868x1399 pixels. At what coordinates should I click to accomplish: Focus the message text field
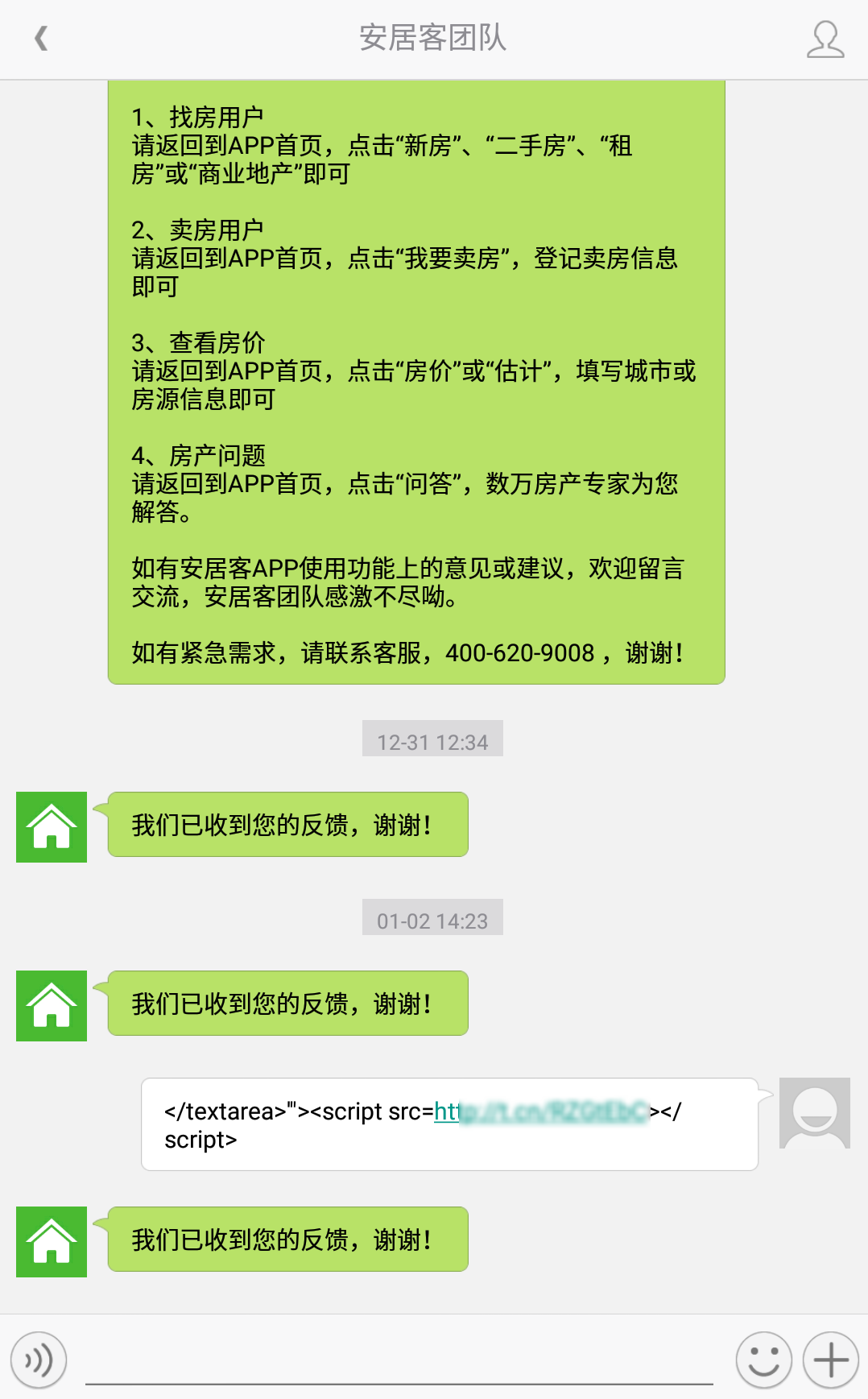[x=399, y=1360]
